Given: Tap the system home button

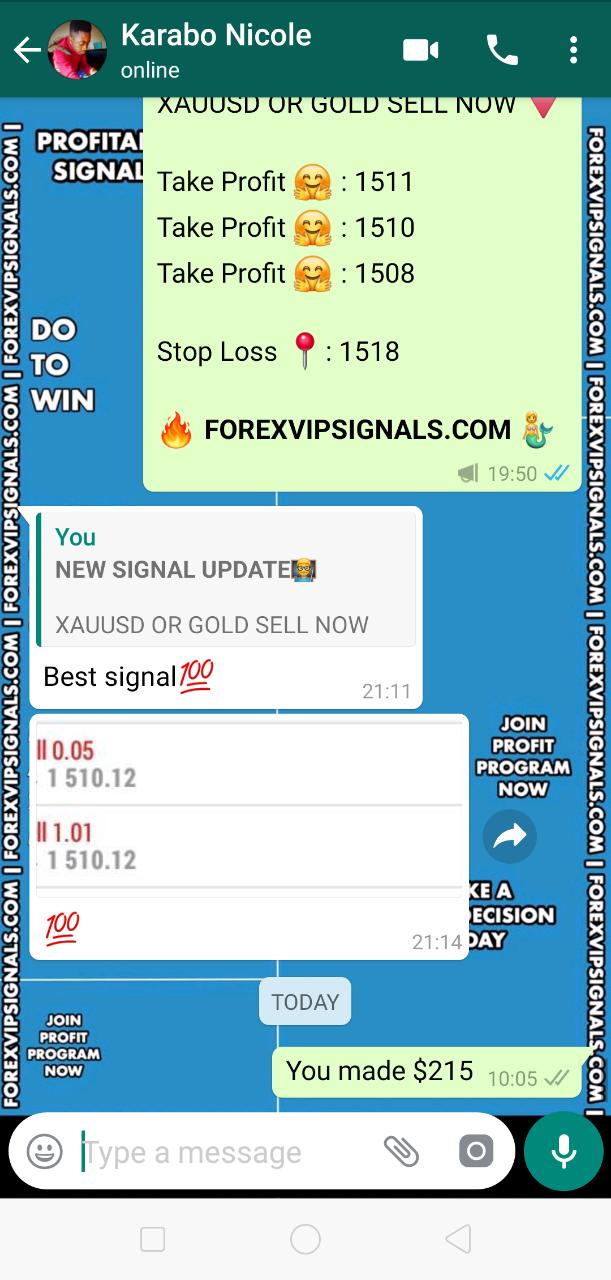Looking at the screenshot, I should point(305,1240).
